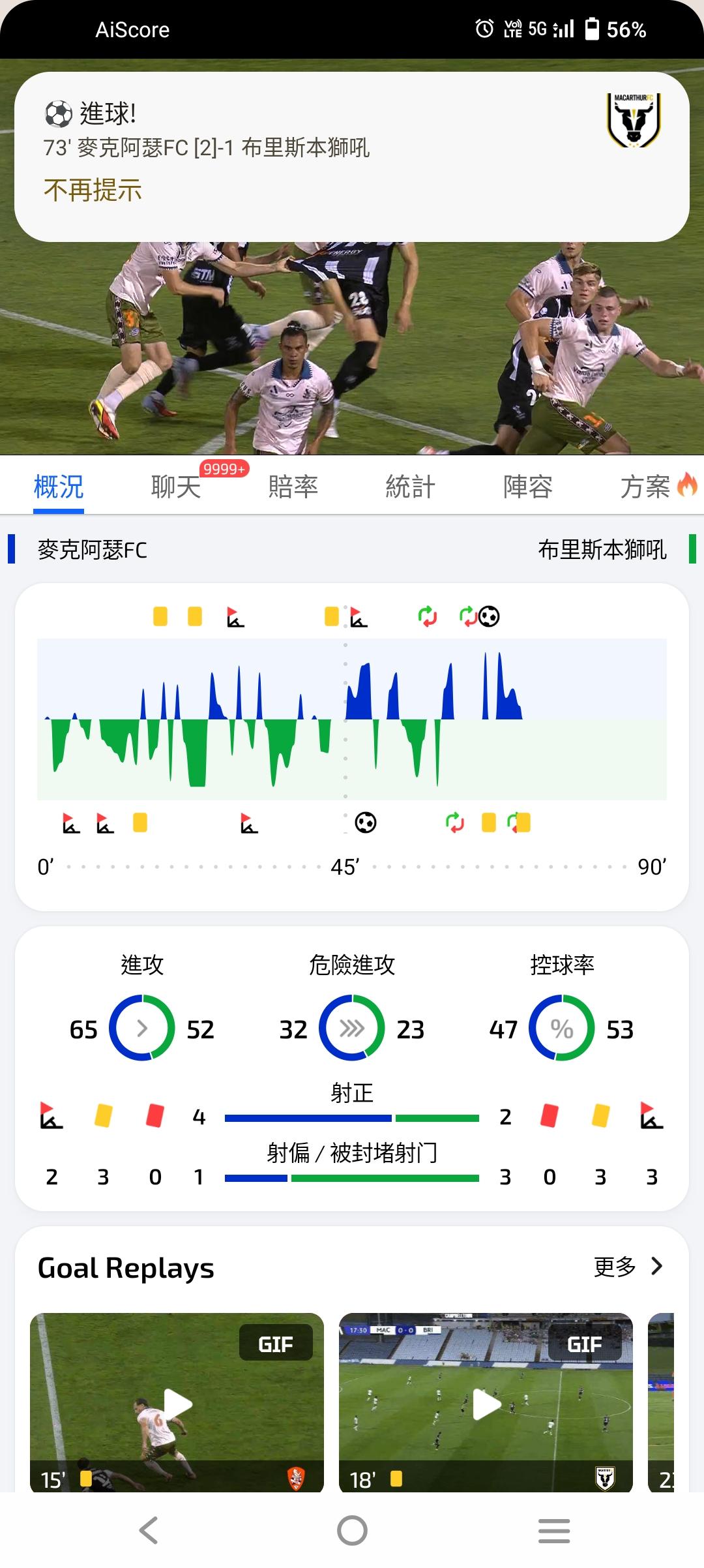
Task: Play the 18' goal replay GIF
Action: click(x=486, y=1403)
